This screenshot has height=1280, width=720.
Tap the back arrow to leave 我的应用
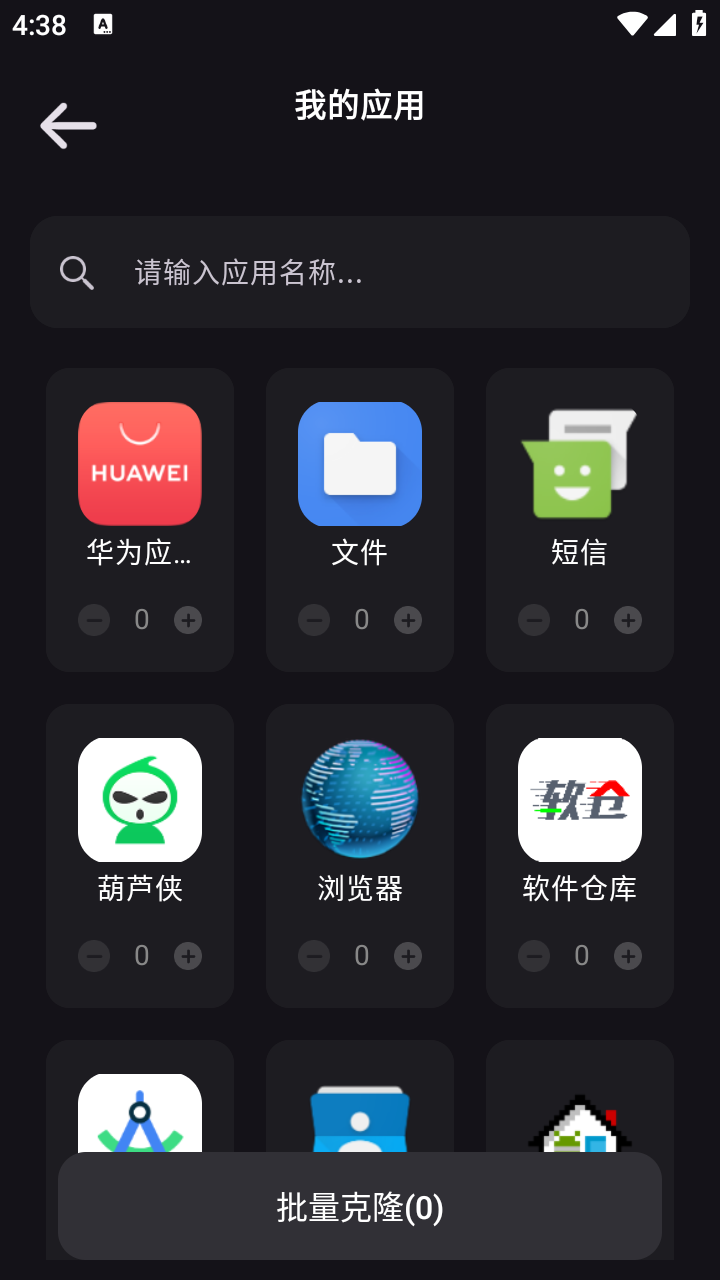click(67, 125)
